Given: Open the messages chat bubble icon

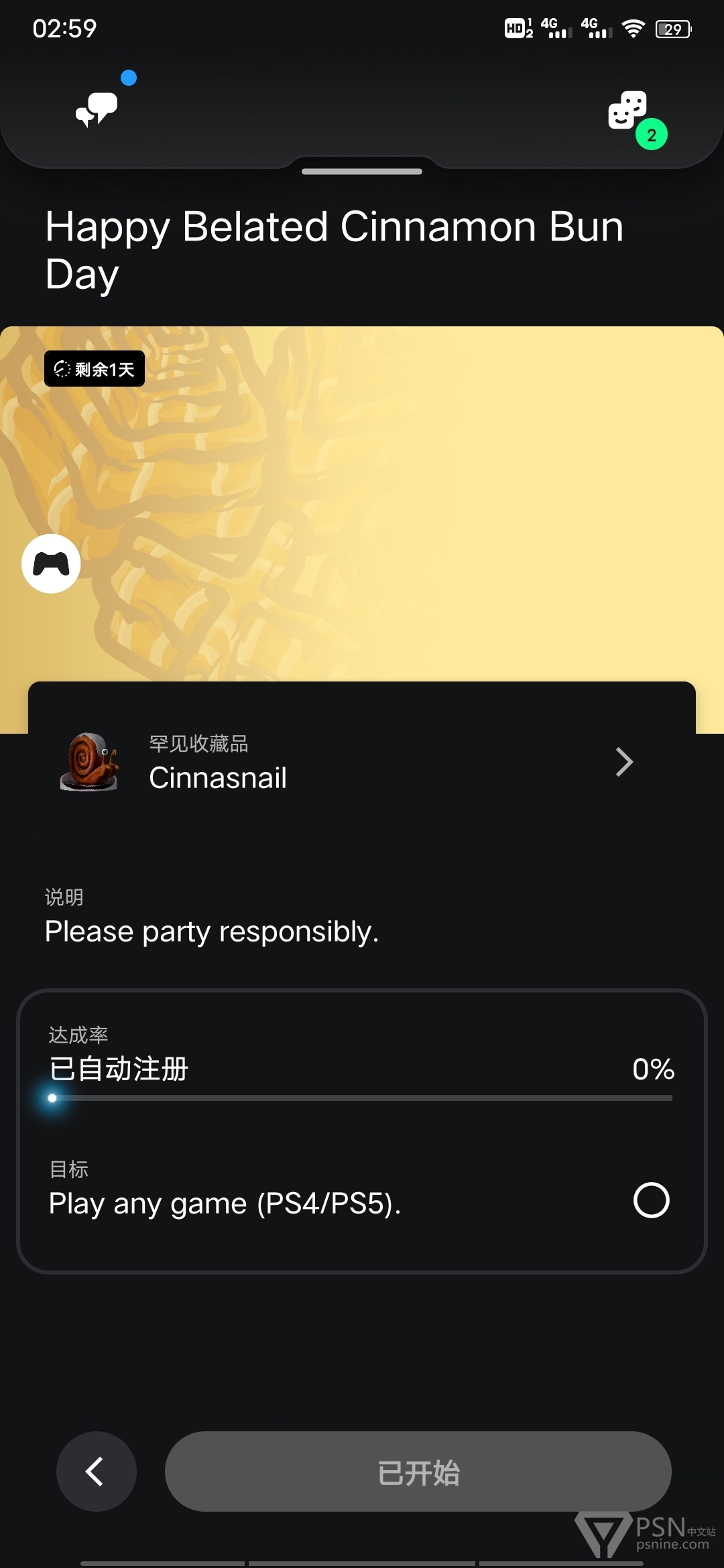Looking at the screenshot, I should coord(97,109).
